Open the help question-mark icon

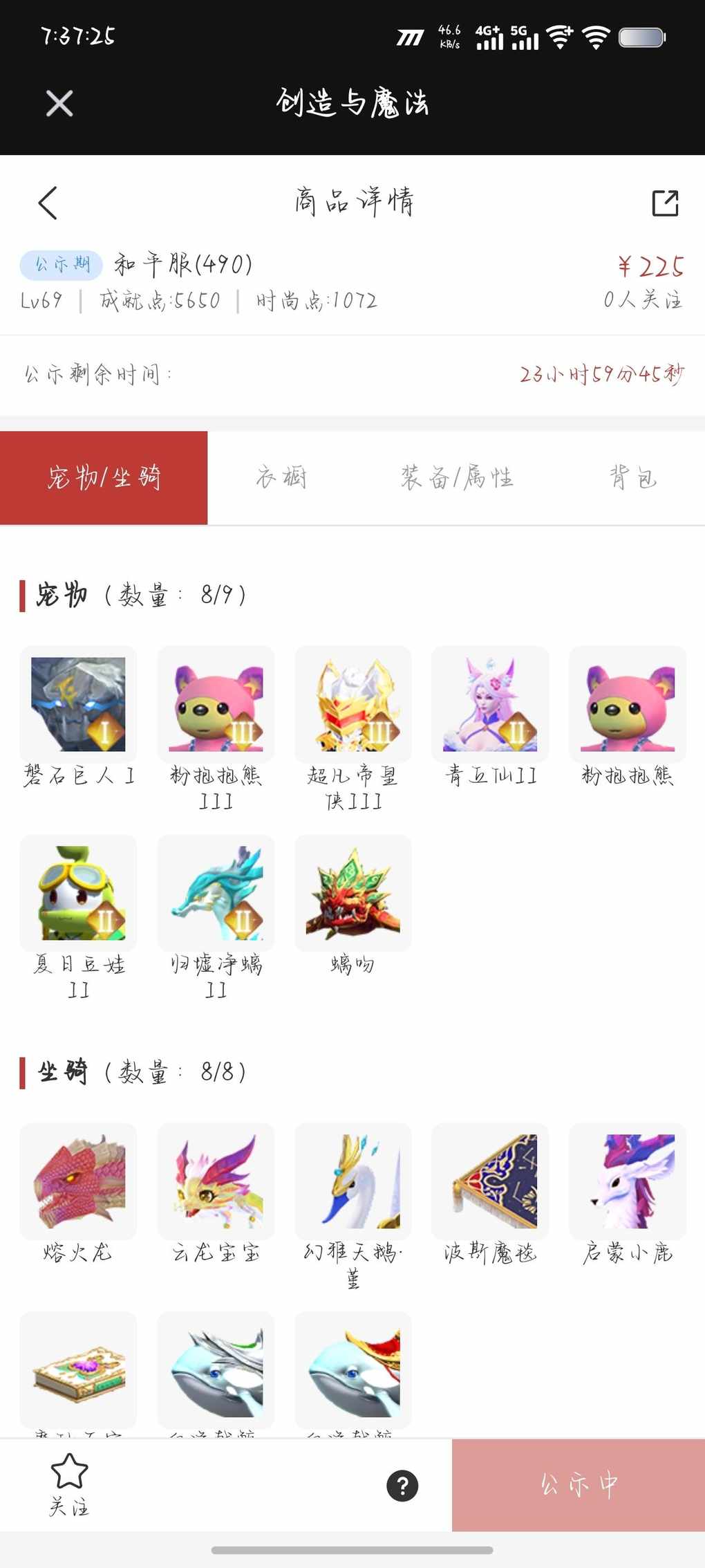402,1486
